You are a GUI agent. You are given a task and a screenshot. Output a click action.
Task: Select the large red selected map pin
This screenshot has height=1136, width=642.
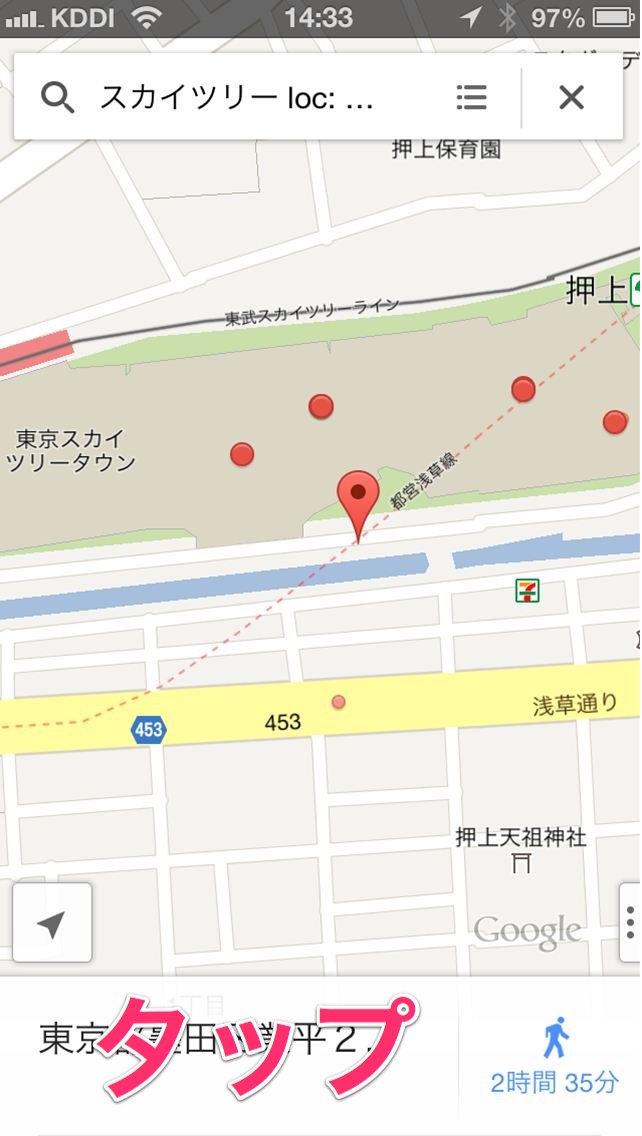[358, 496]
